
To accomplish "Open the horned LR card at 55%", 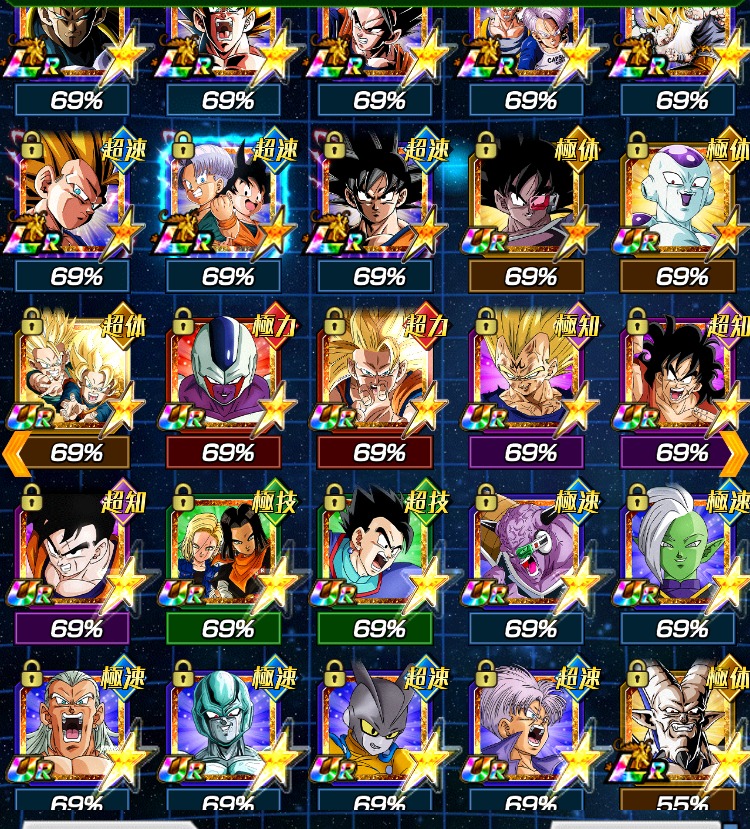I will coord(680,725).
